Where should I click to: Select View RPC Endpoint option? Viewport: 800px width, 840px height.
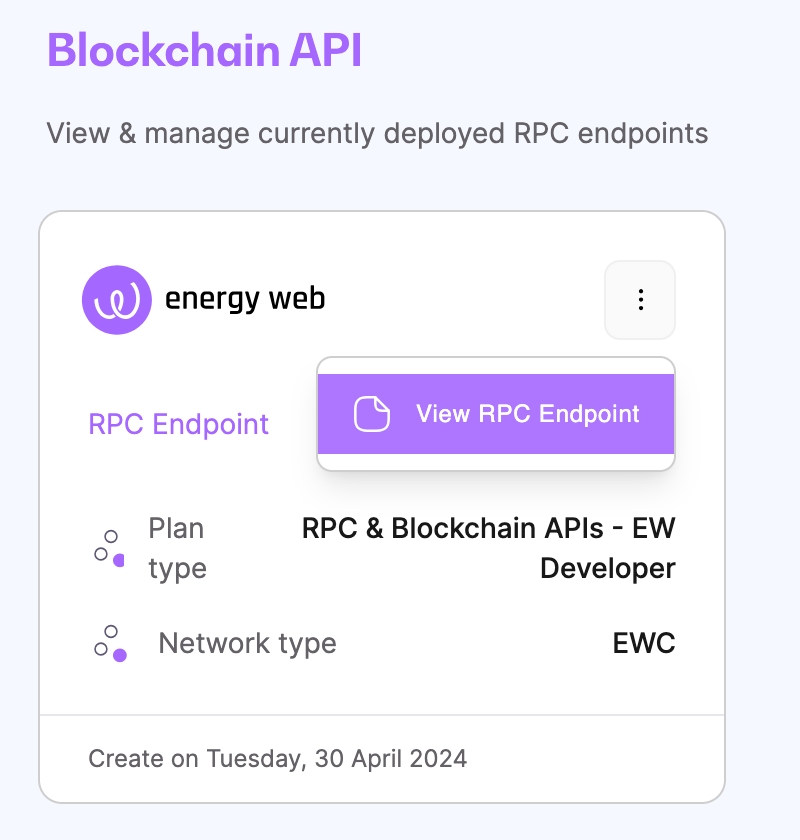coord(496,414)
